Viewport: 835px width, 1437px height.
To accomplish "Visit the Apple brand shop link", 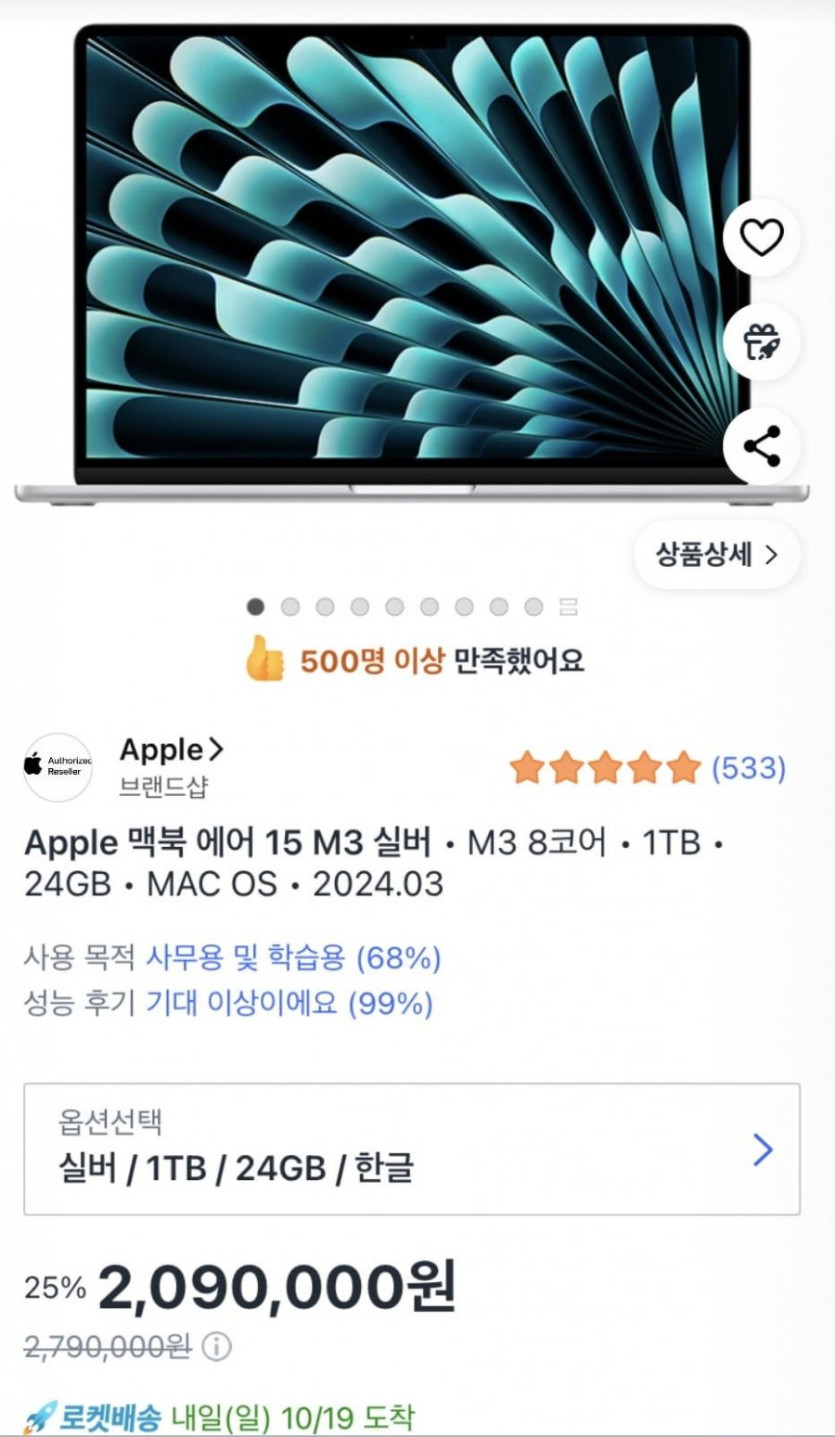I will [x=172, y=750].
